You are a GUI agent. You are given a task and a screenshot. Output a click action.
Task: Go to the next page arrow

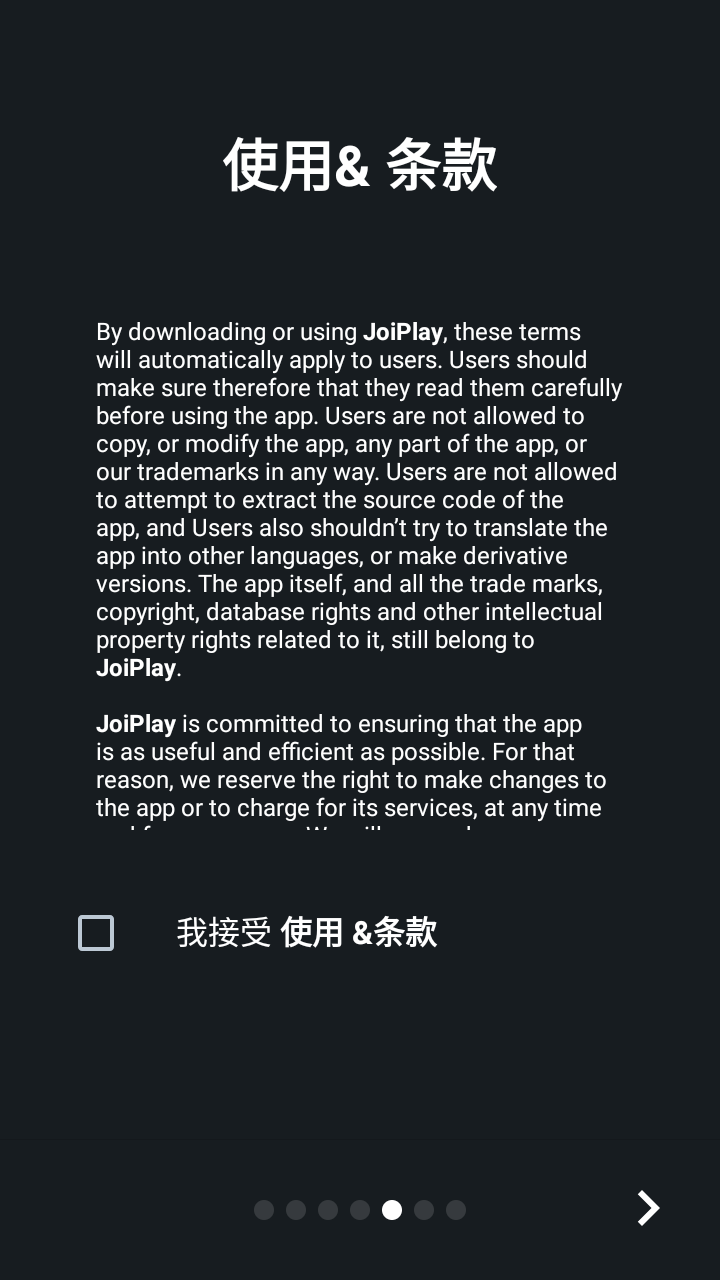pos(649,1208)
